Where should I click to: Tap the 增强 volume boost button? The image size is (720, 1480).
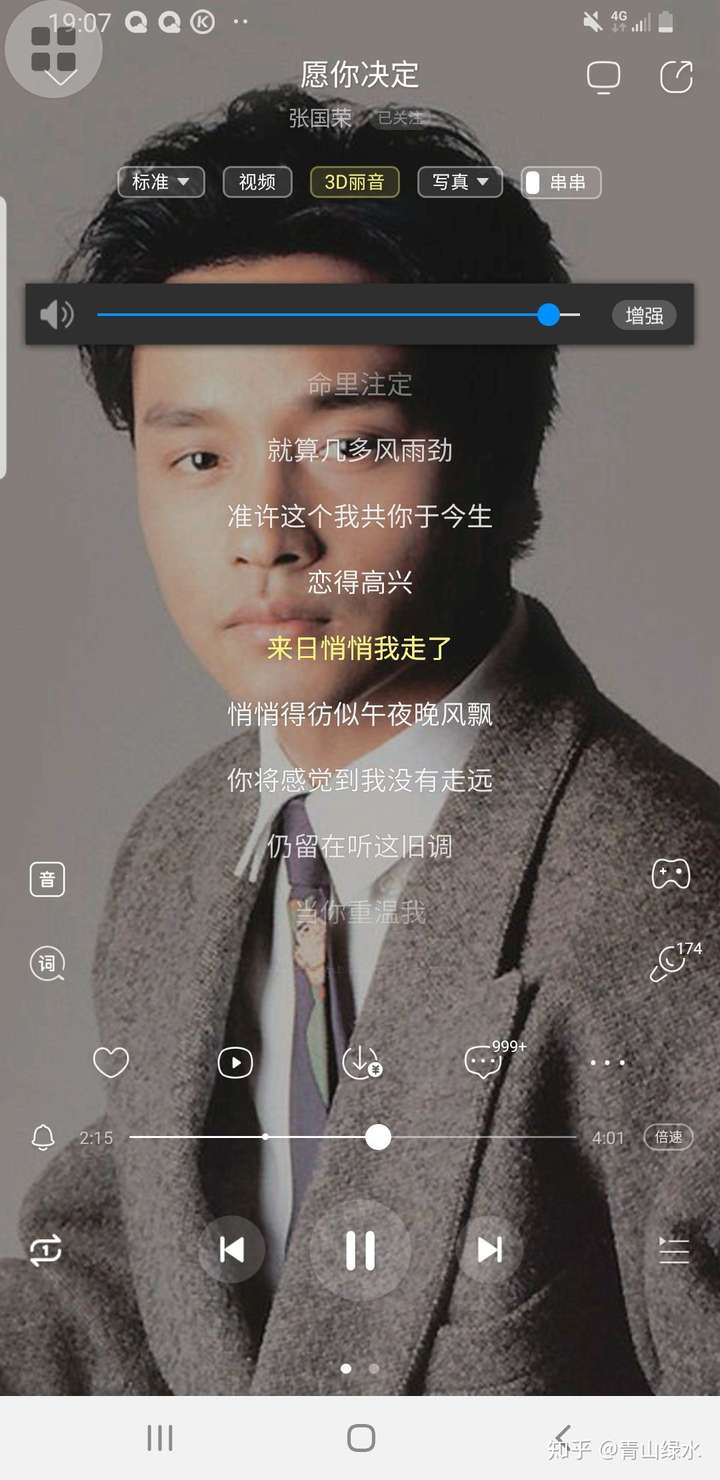[644, 315]
